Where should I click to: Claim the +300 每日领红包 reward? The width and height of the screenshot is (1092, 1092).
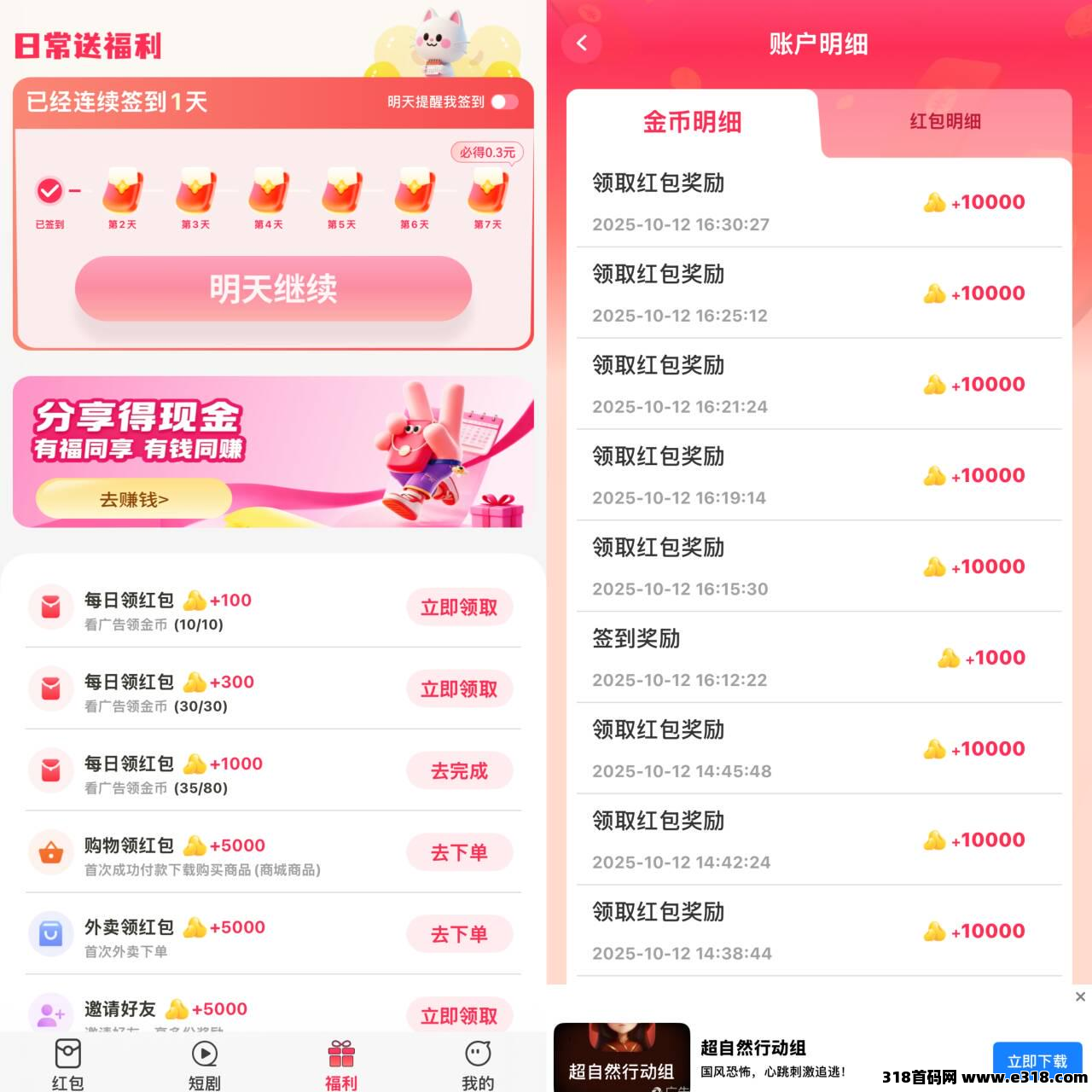[x=459, y=689]
